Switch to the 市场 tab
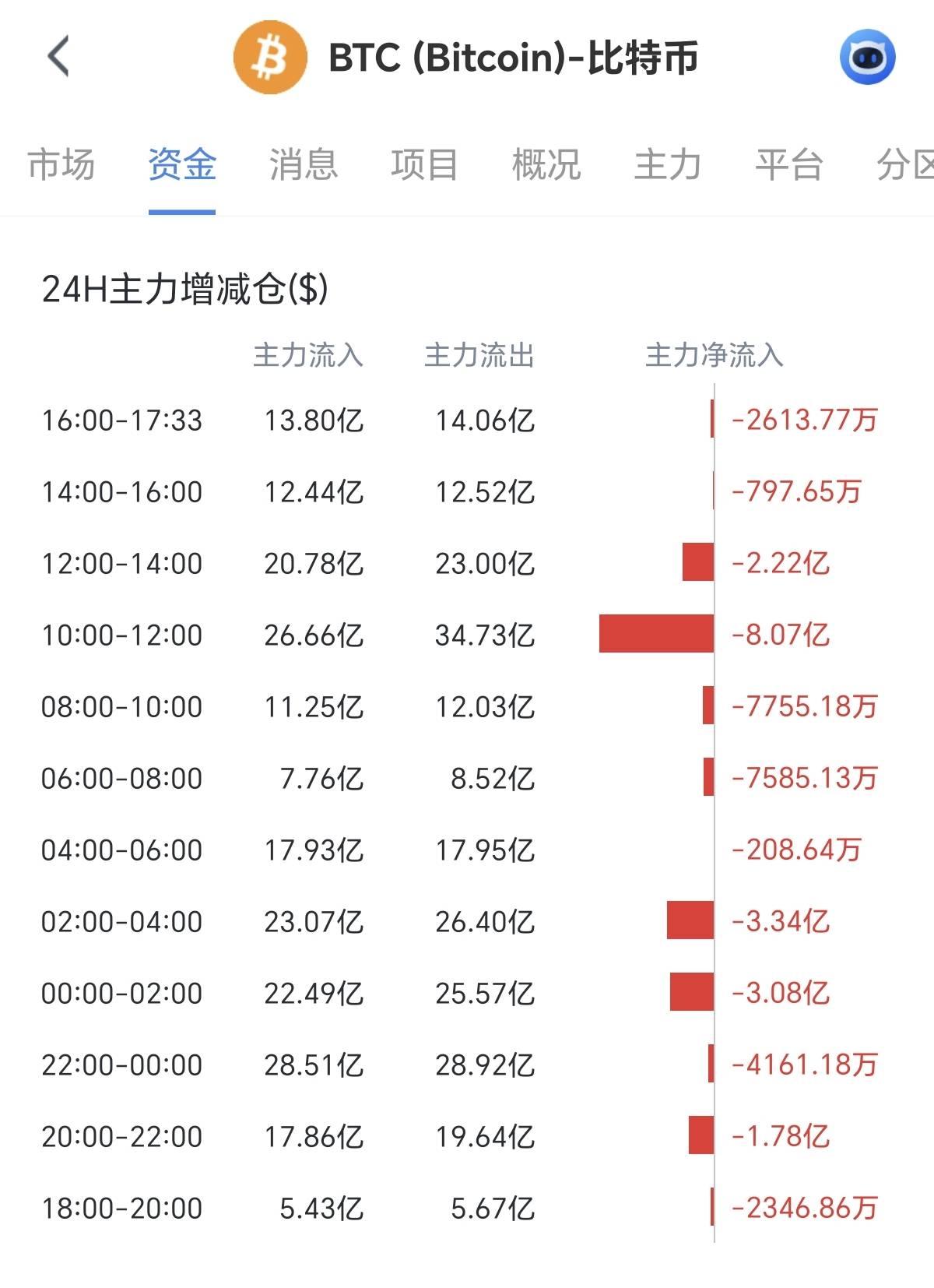The width and height of the screenshot is (934, 1288). point(61,164)
